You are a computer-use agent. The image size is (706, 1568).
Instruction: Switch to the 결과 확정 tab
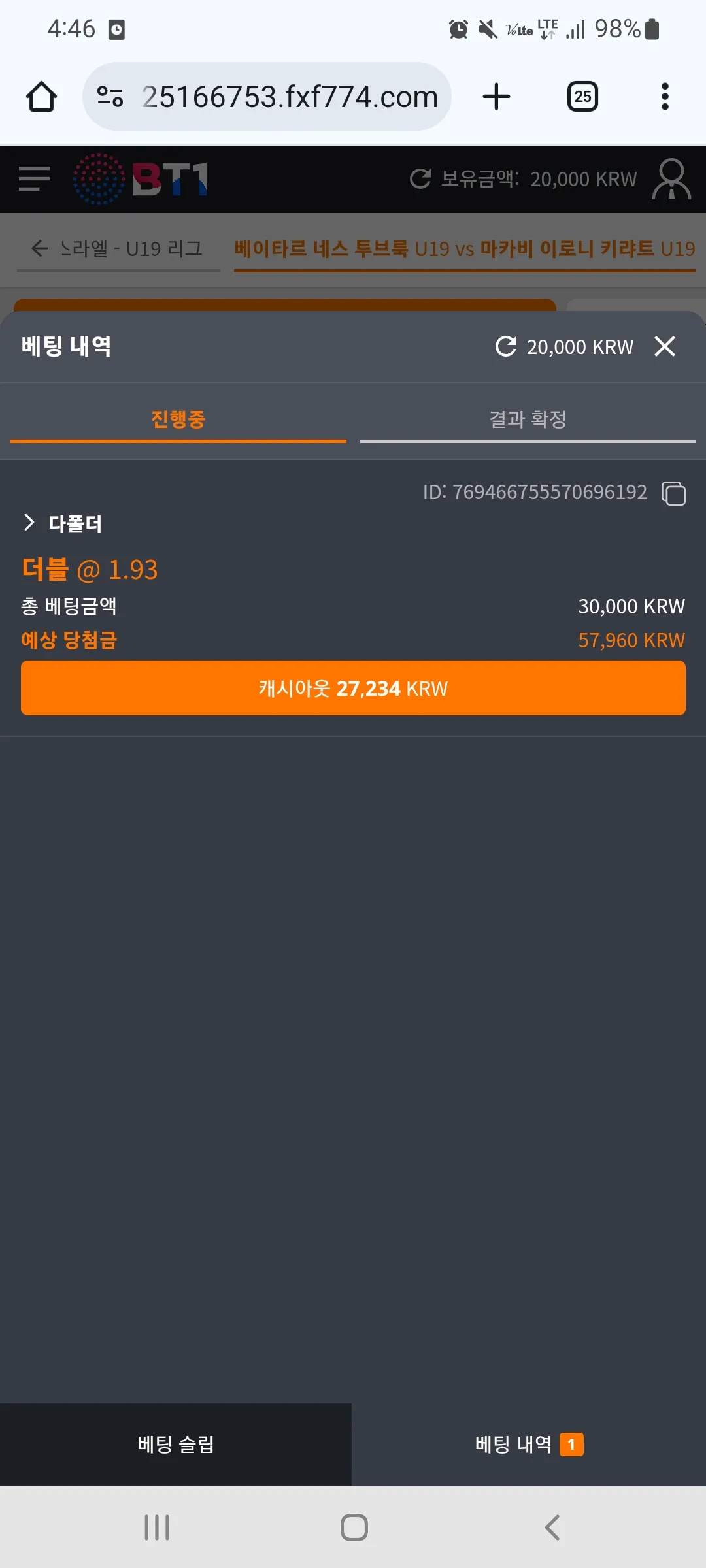528,420
